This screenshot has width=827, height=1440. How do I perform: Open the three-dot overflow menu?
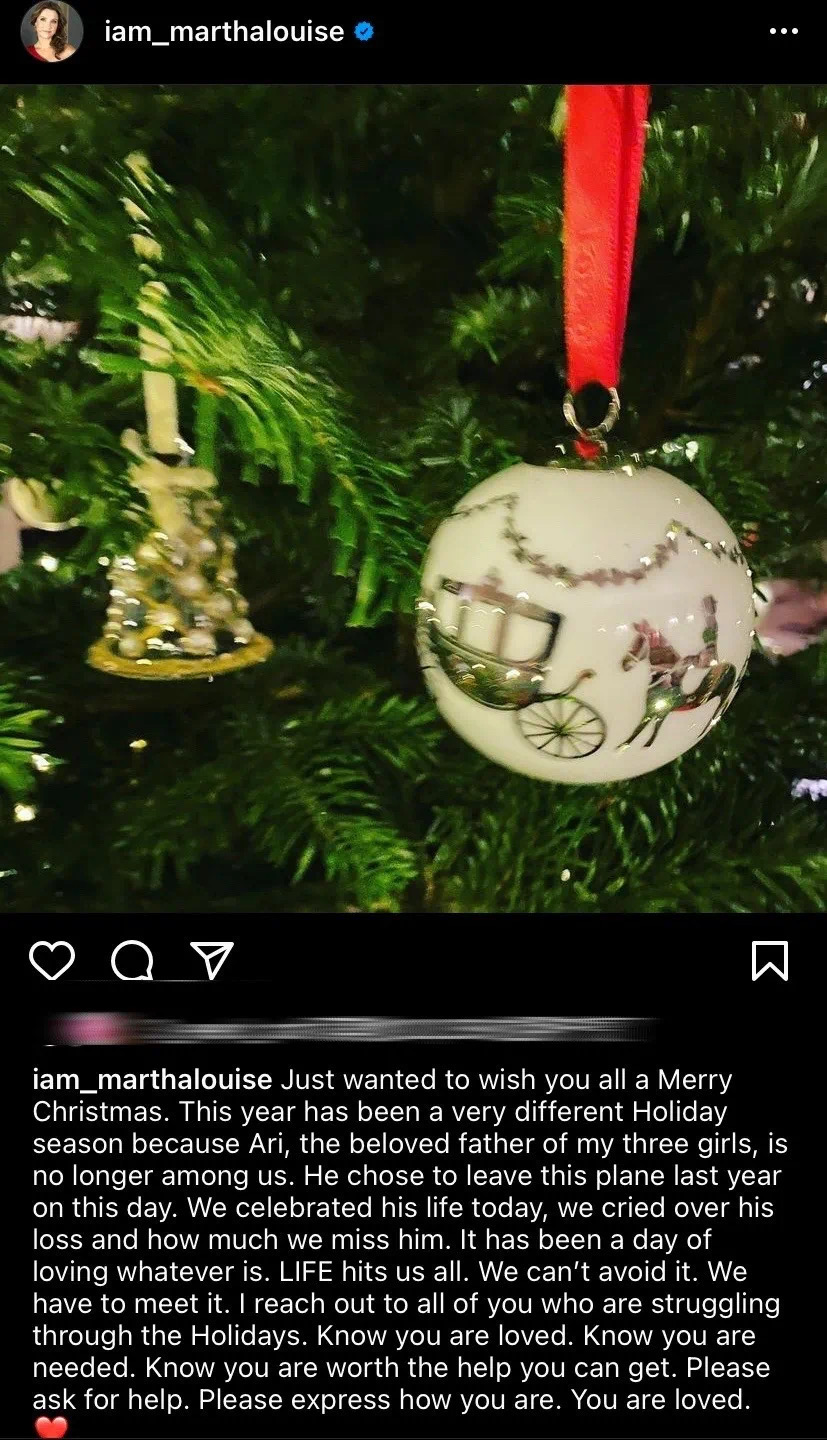pos(783,32)
